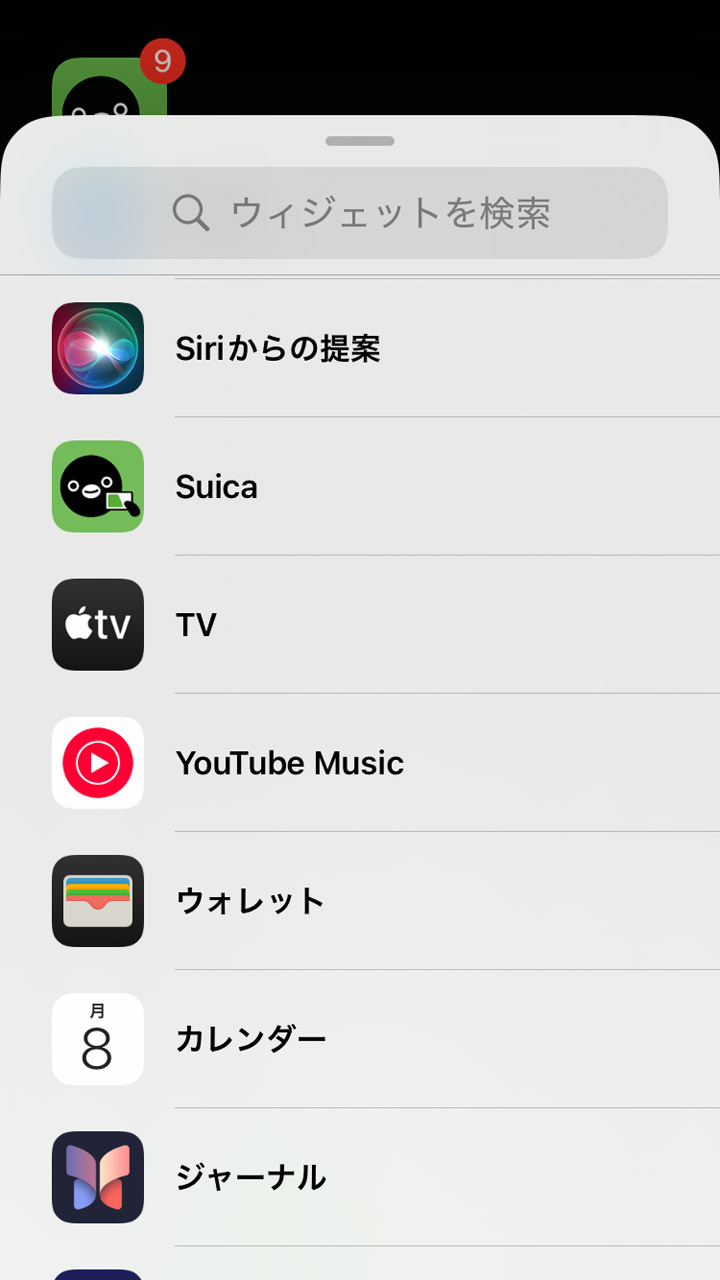Tap the Wallet (ウォレット) app icon

click(x=97, y=901)
